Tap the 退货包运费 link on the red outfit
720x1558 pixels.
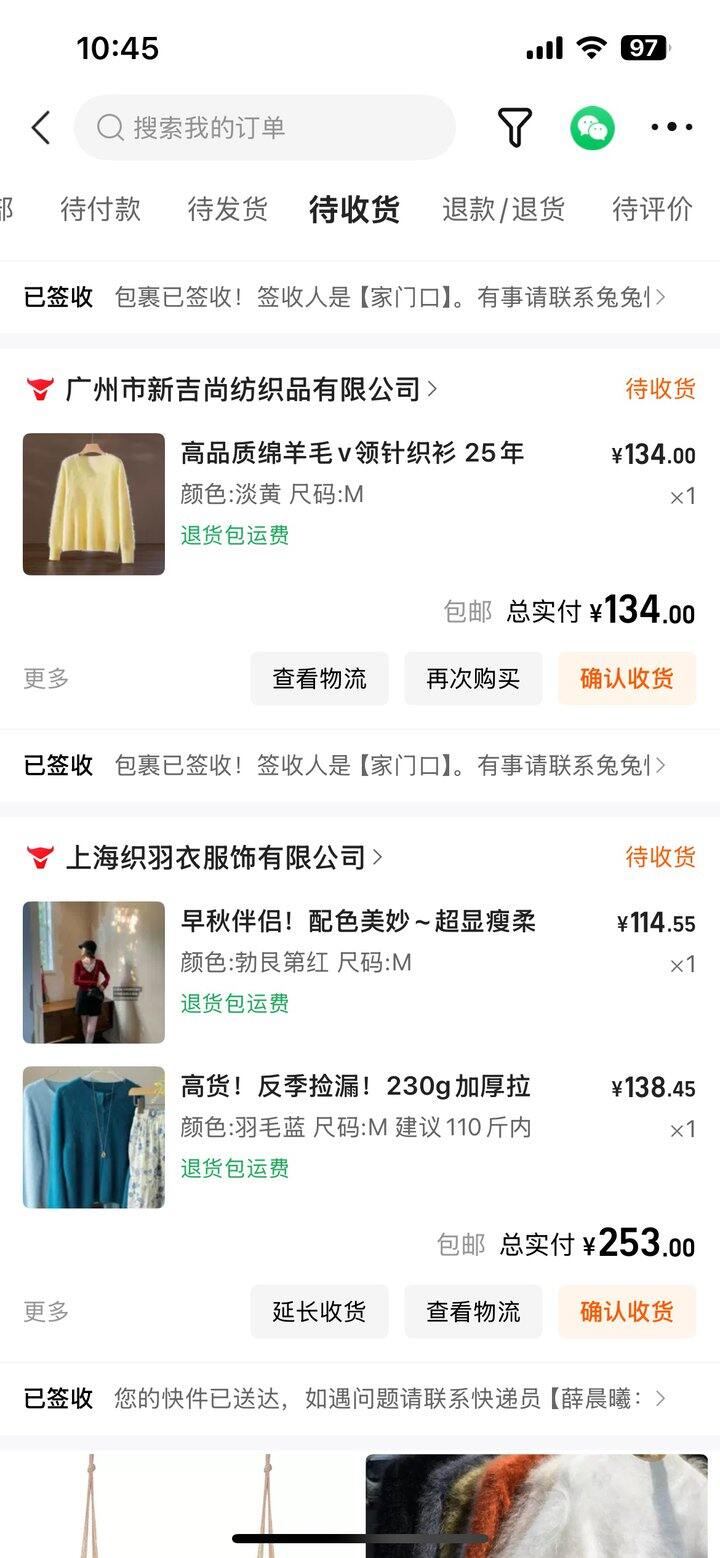tap(234, 1004)
